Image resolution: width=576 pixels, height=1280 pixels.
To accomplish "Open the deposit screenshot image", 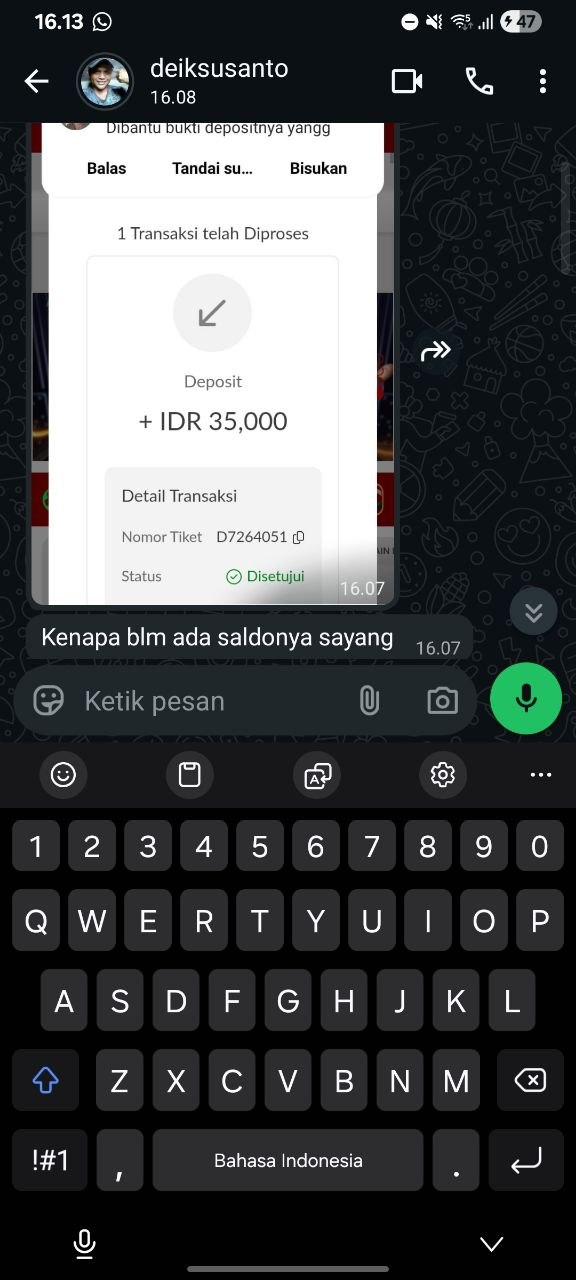I will (213, 364).
